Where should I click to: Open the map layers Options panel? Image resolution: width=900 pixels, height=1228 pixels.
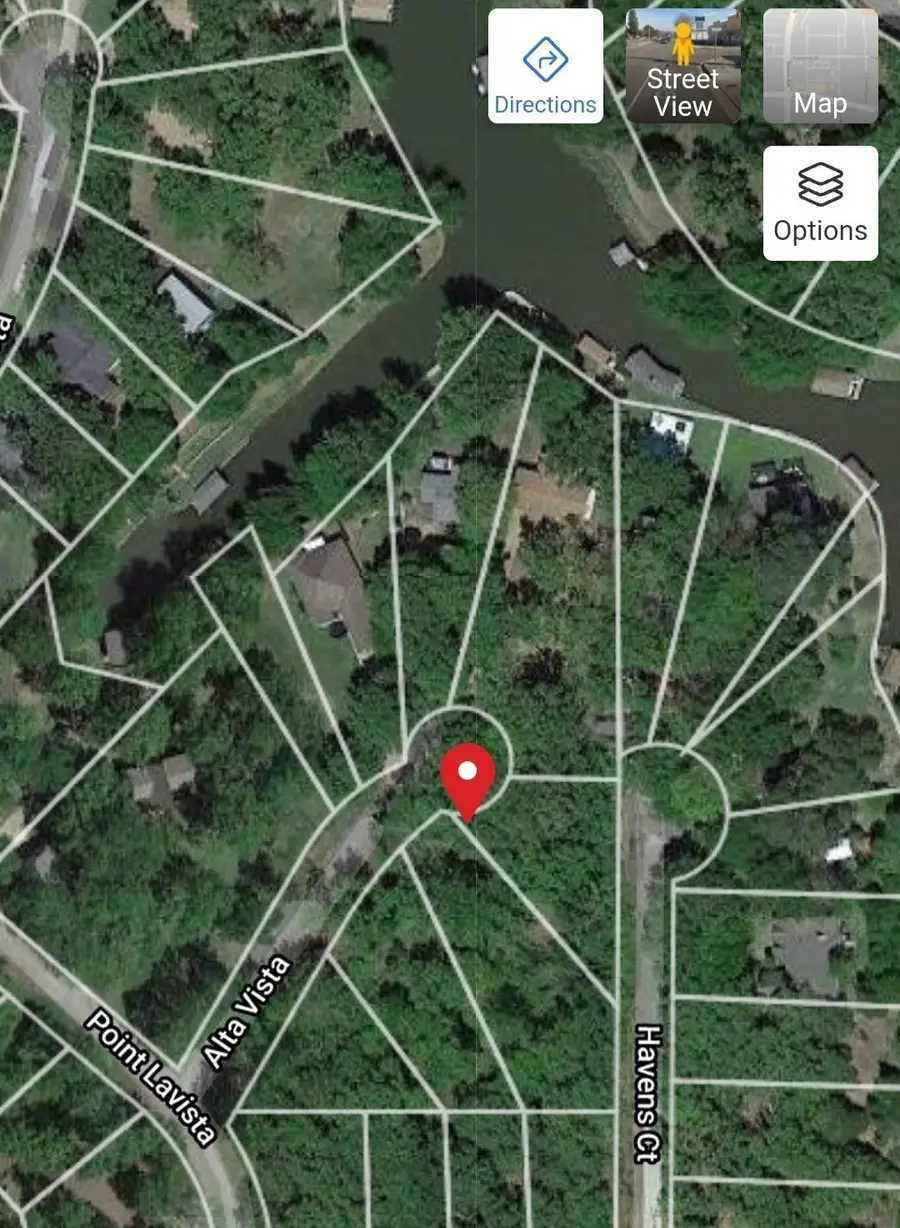click(820, 200)
